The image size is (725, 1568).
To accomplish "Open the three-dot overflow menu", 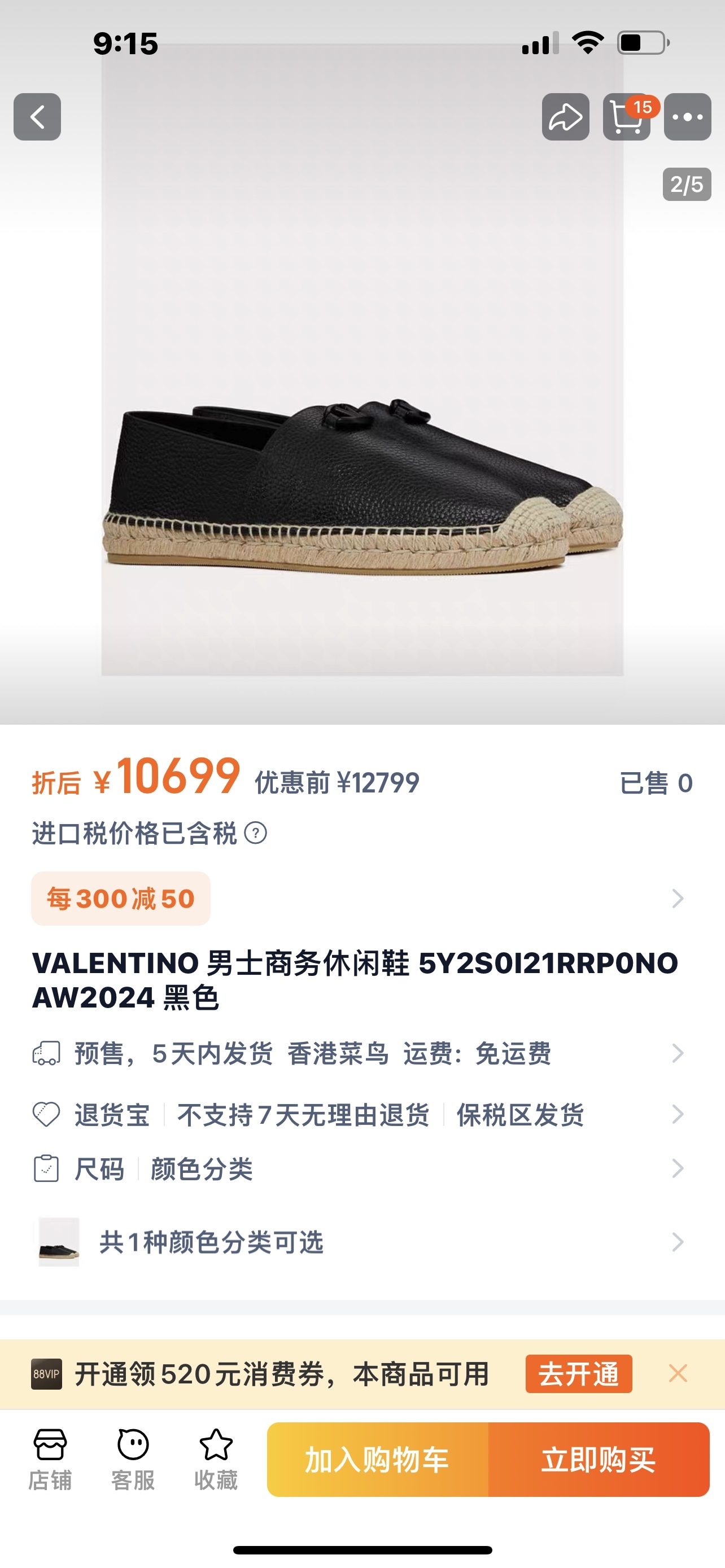I will [687, 117].
